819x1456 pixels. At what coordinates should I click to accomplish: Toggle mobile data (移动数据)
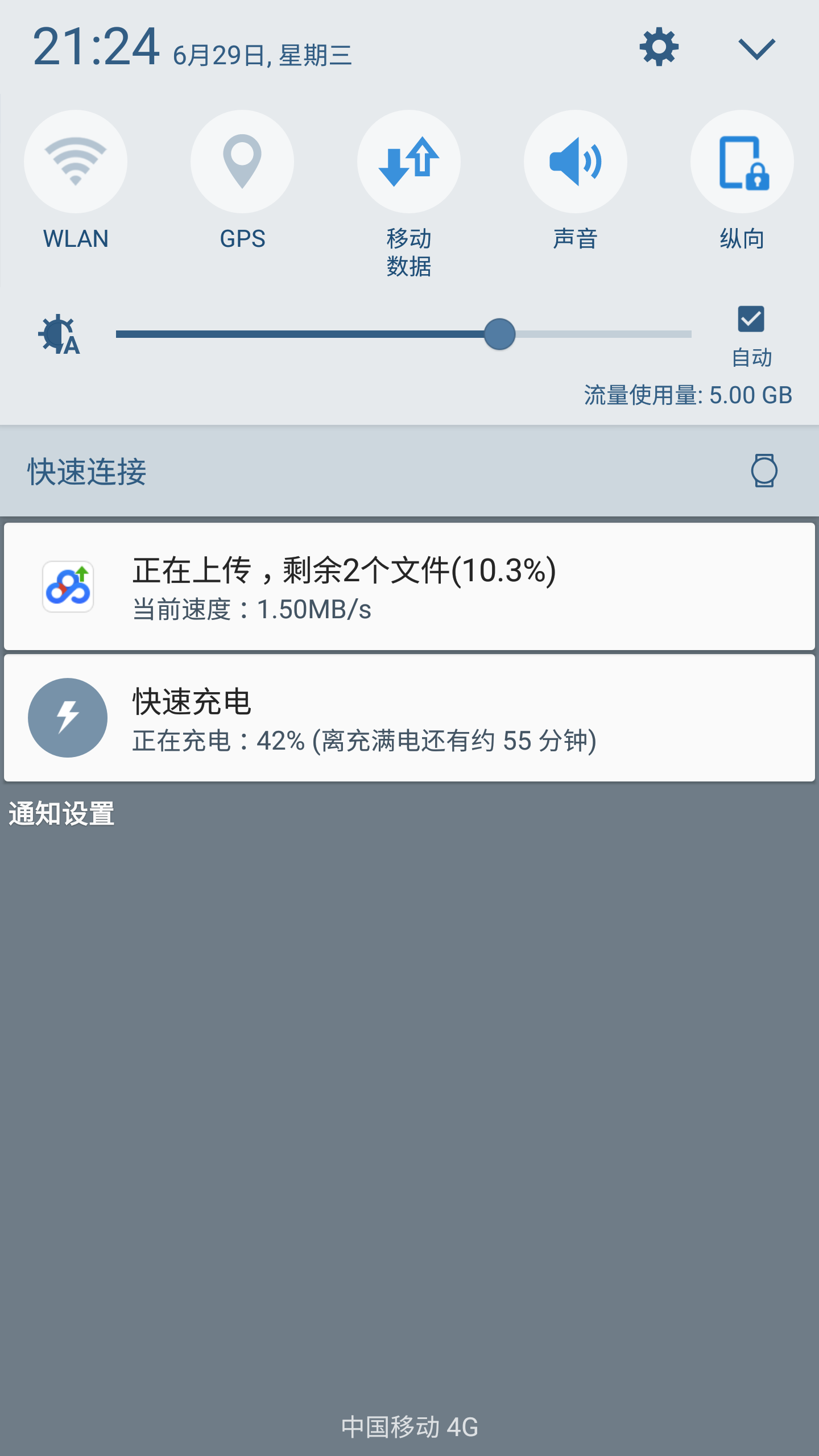[409, 162]
